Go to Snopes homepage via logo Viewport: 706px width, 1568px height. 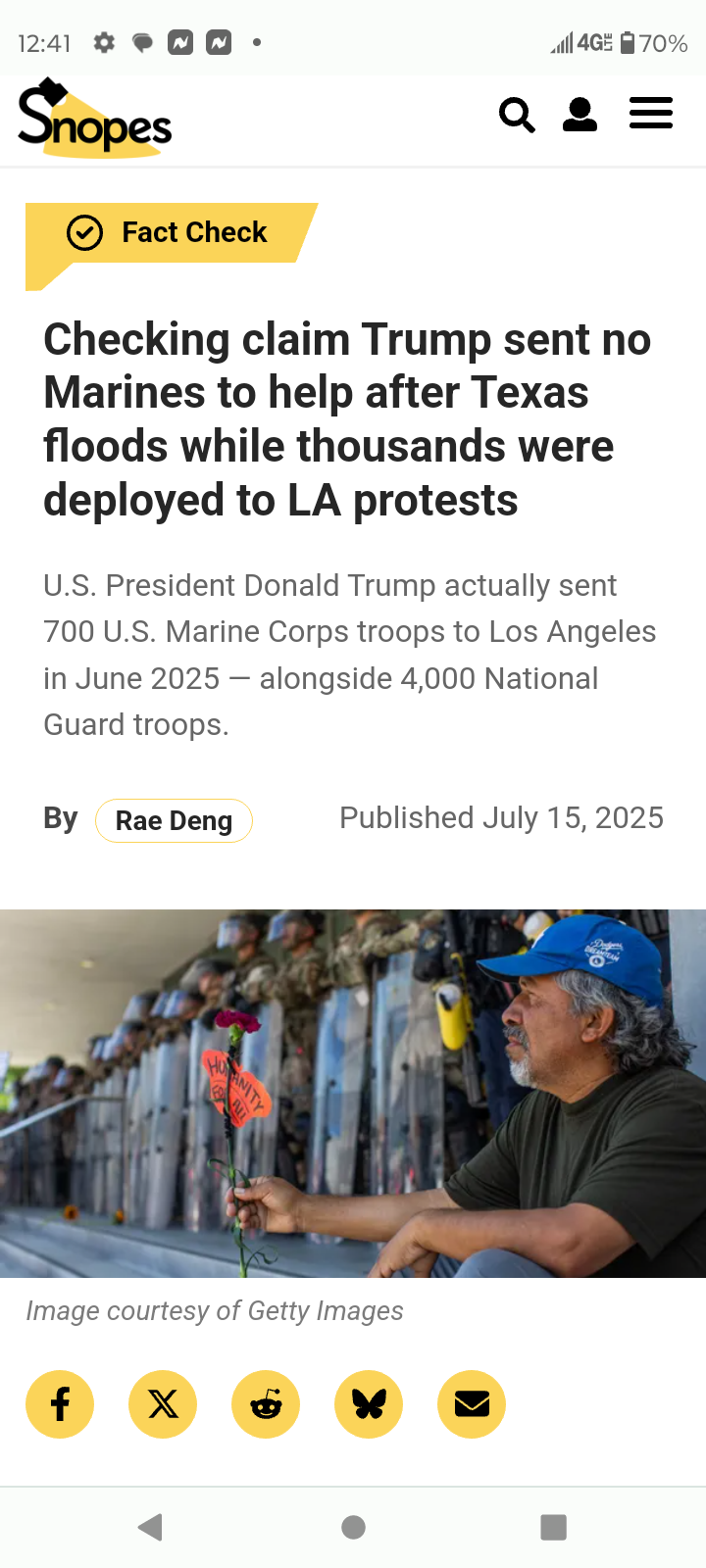[x=95, y=117]
